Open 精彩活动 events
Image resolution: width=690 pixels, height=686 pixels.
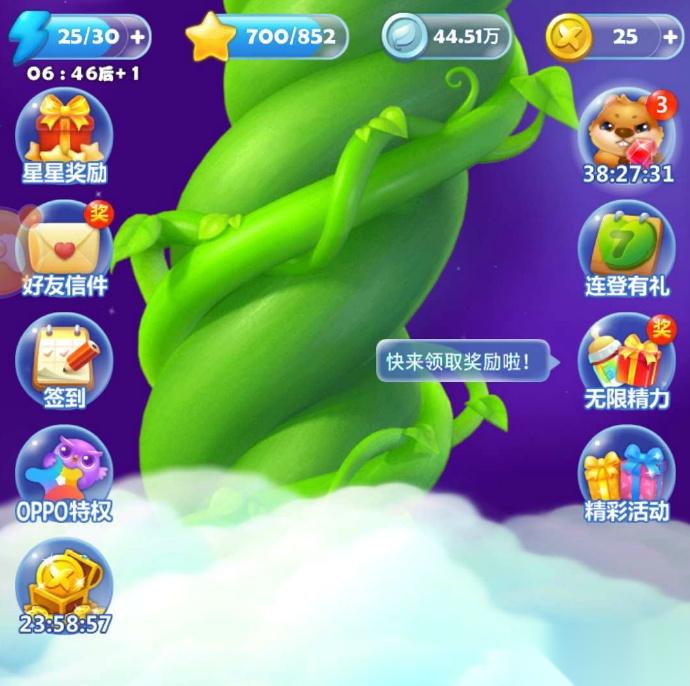click(x=627, y=475)
